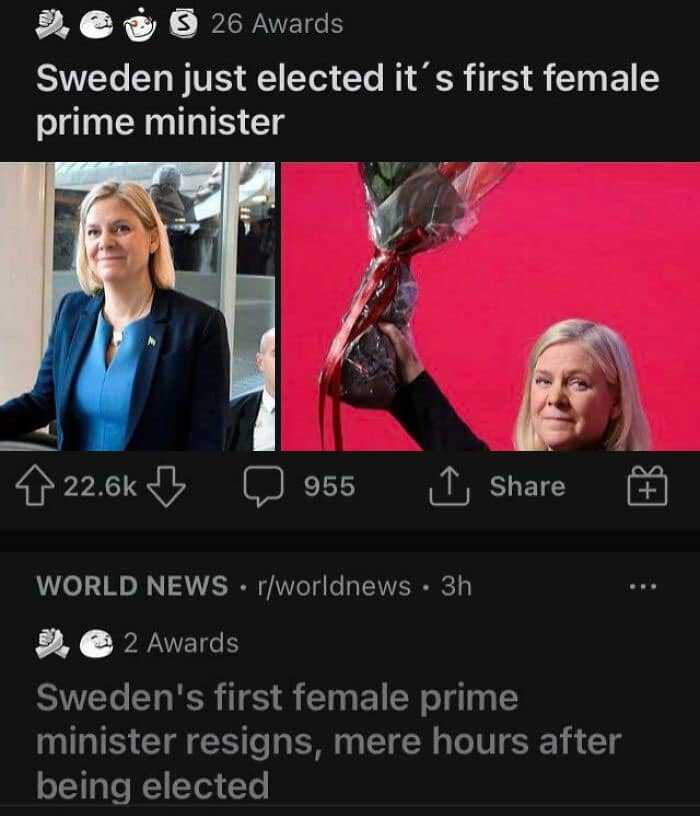Upvote the Sweden elected prime minister post
This screenshot has height=816, width=700.
coord(35,486)
